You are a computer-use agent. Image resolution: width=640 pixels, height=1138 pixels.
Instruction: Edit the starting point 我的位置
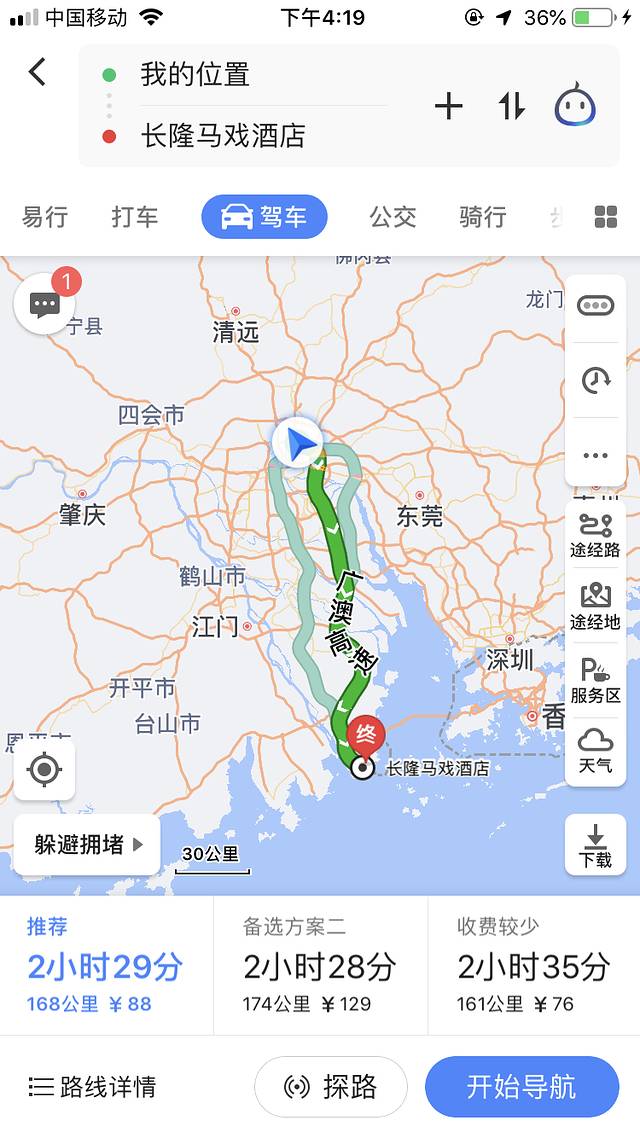click(x=195, y=75)
